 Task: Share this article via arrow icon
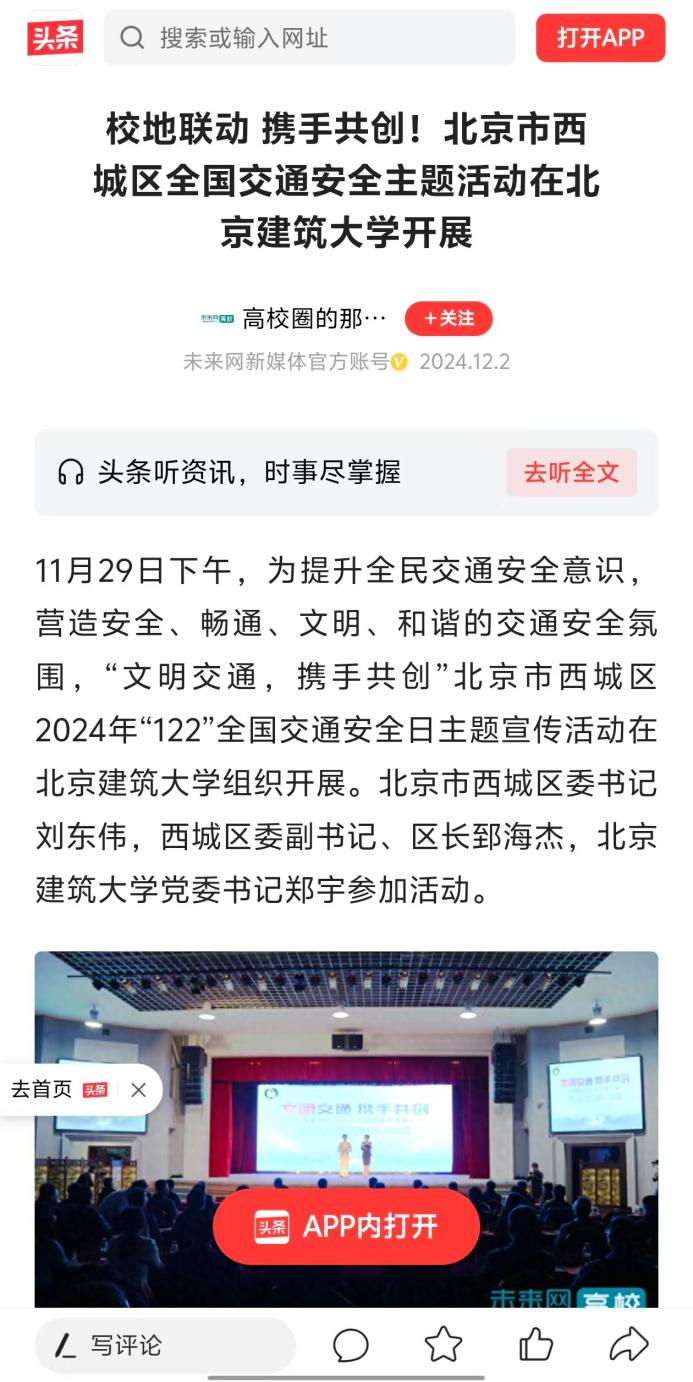629,1345
